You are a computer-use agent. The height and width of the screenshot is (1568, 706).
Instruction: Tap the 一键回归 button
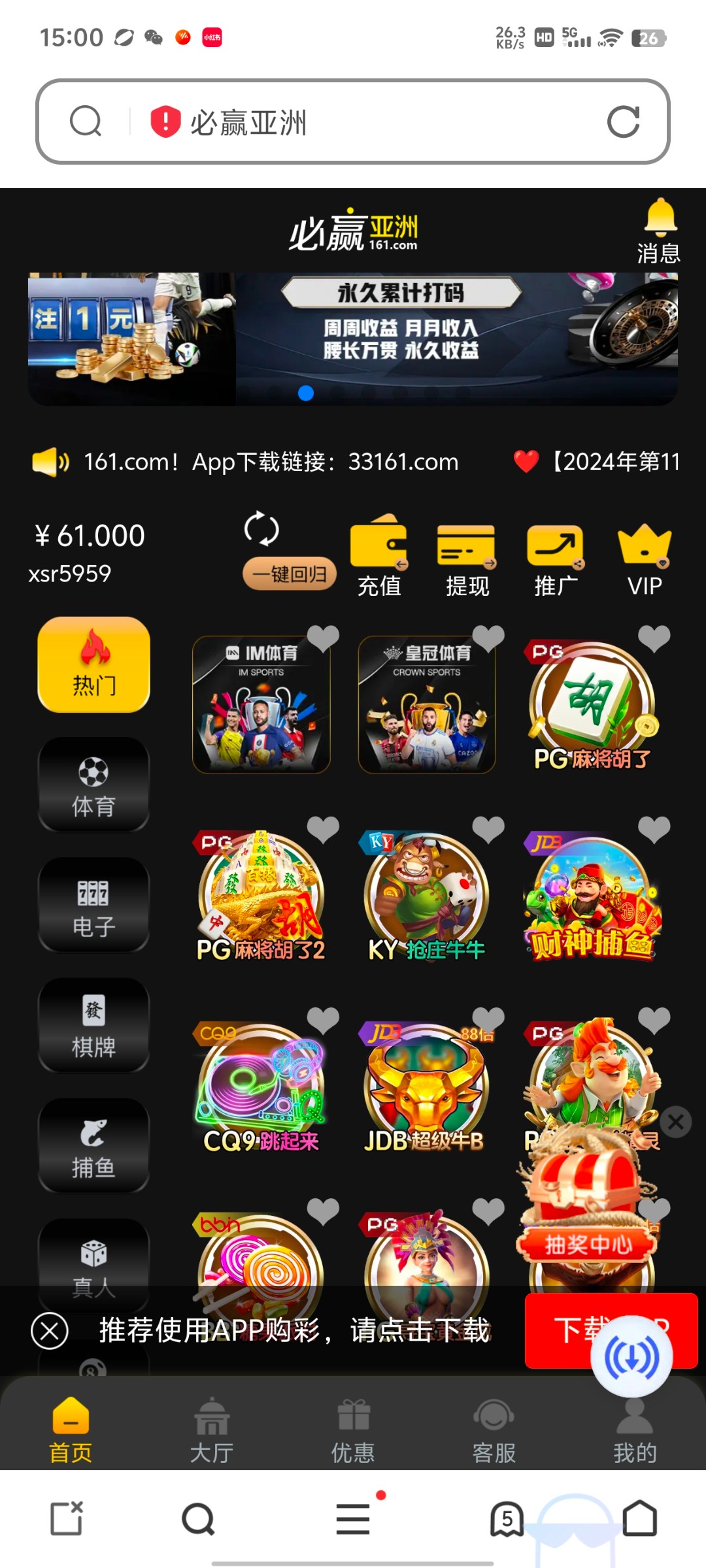coord(290,574)
